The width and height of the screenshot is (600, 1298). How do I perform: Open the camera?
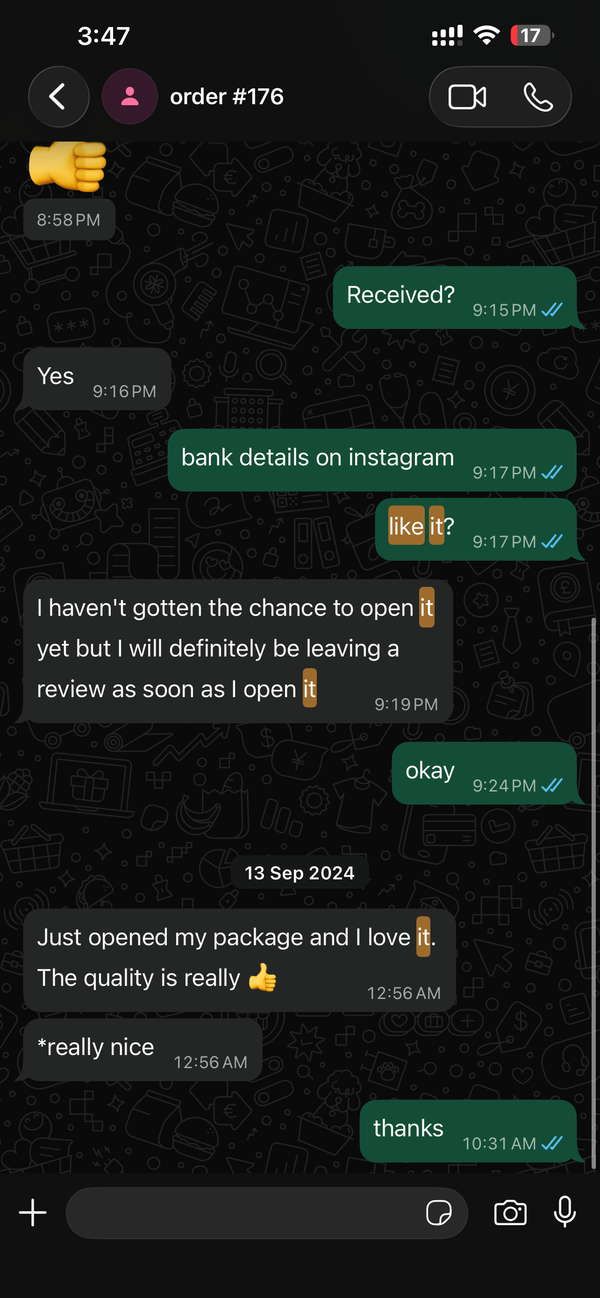point(510,1213)
